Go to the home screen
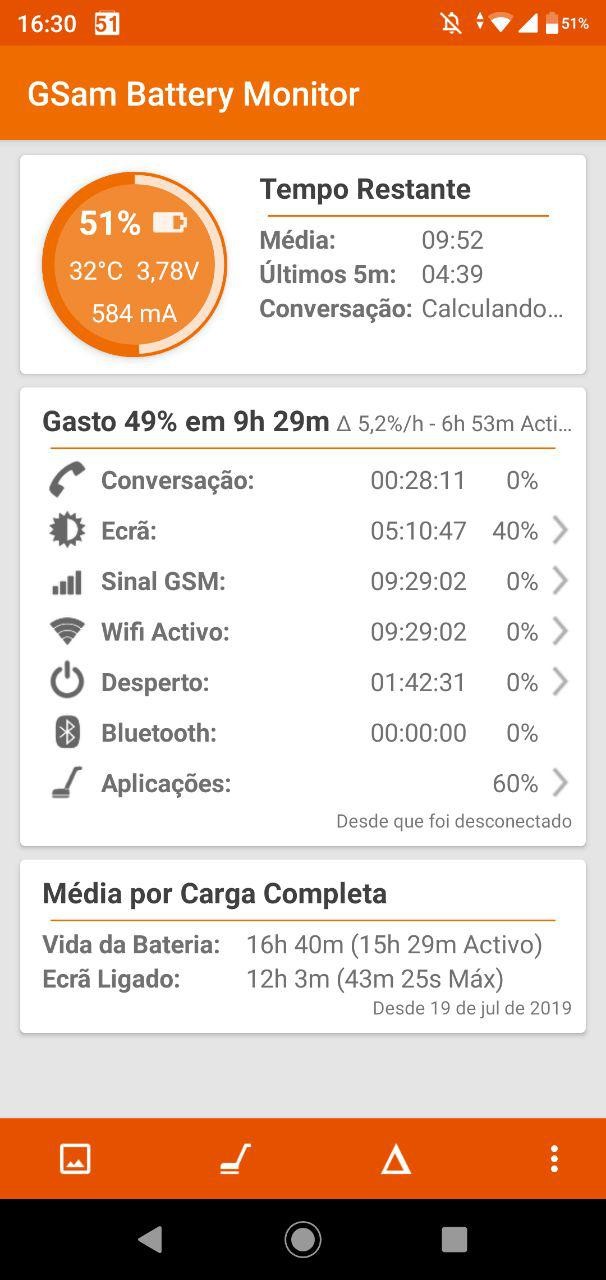The height and width of the screenshot is (1280, 606). click(303, 1240)
